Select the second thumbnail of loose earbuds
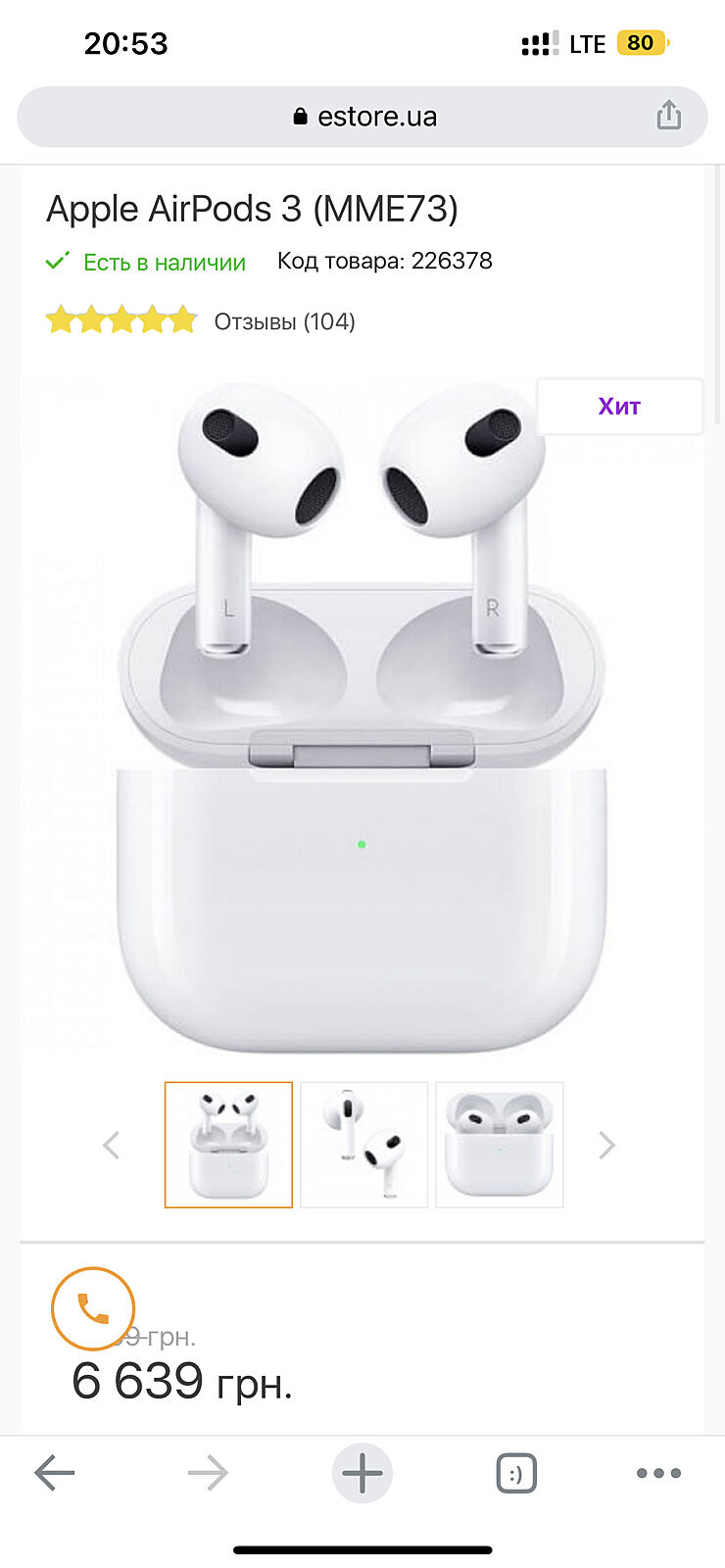This screenshot has width=725, height=1568. [364, 1145]
